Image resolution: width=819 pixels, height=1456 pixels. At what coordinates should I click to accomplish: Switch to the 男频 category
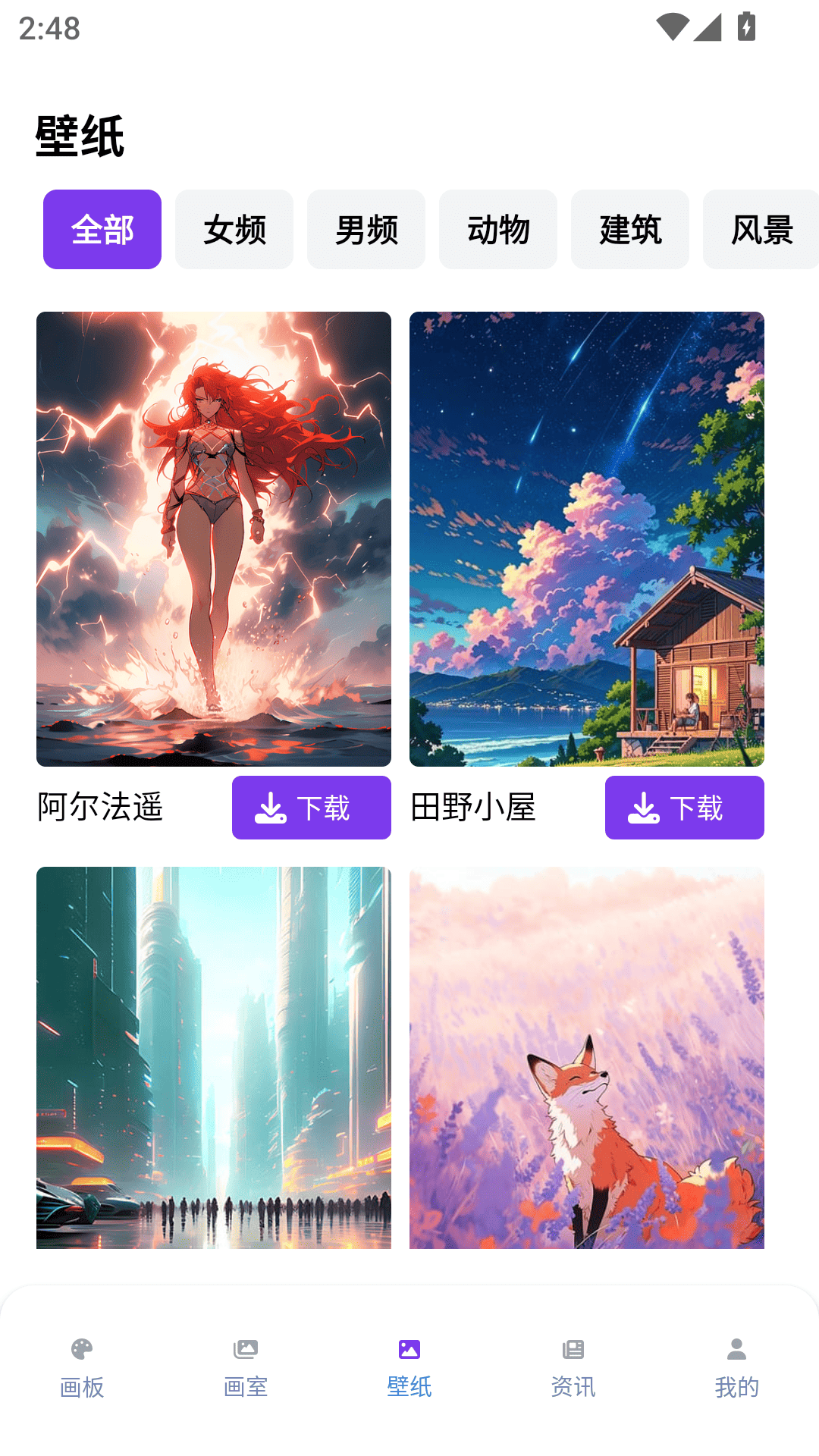click(366, 229)
